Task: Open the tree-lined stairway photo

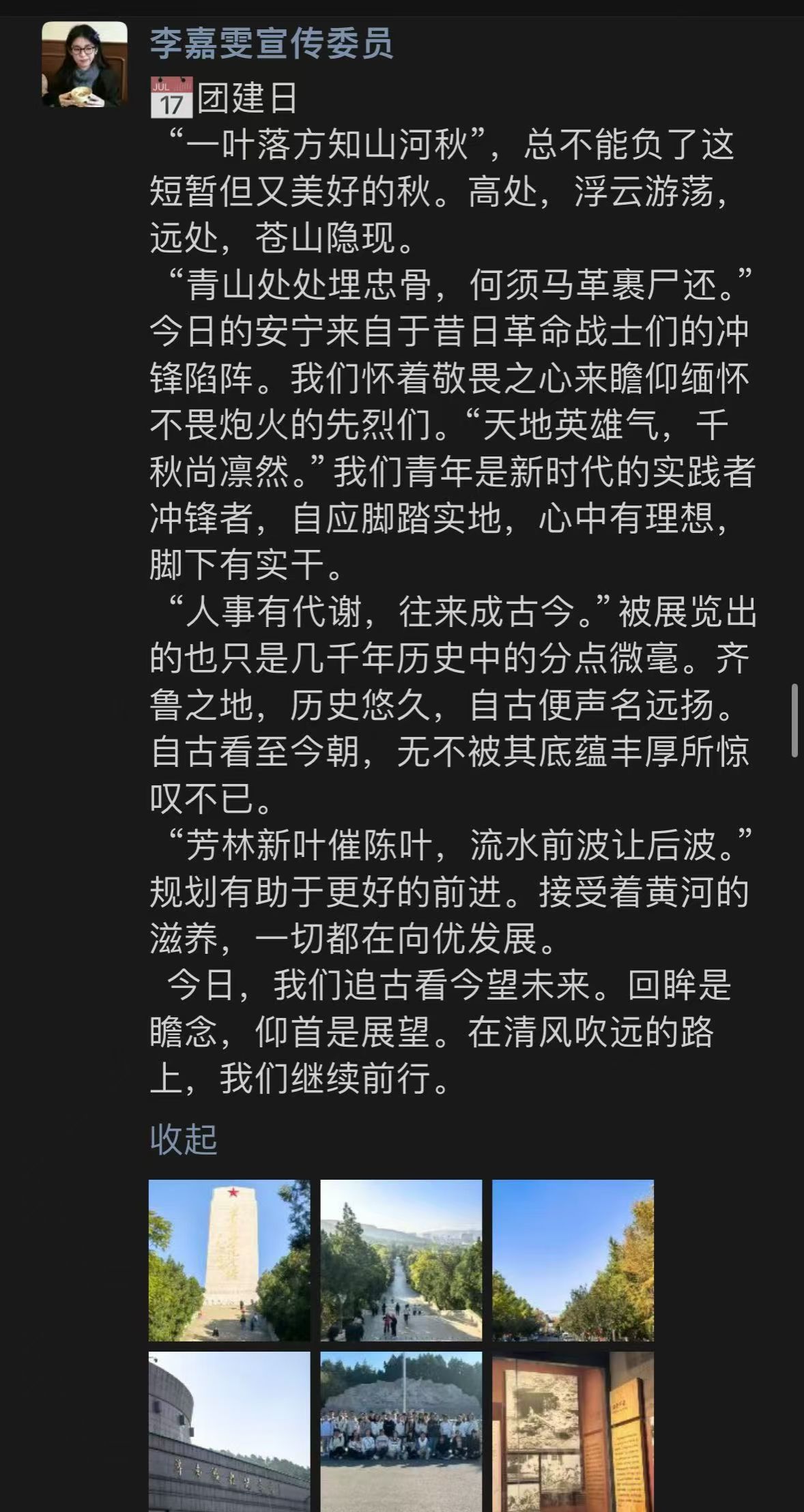Action: coord(401,1260)
